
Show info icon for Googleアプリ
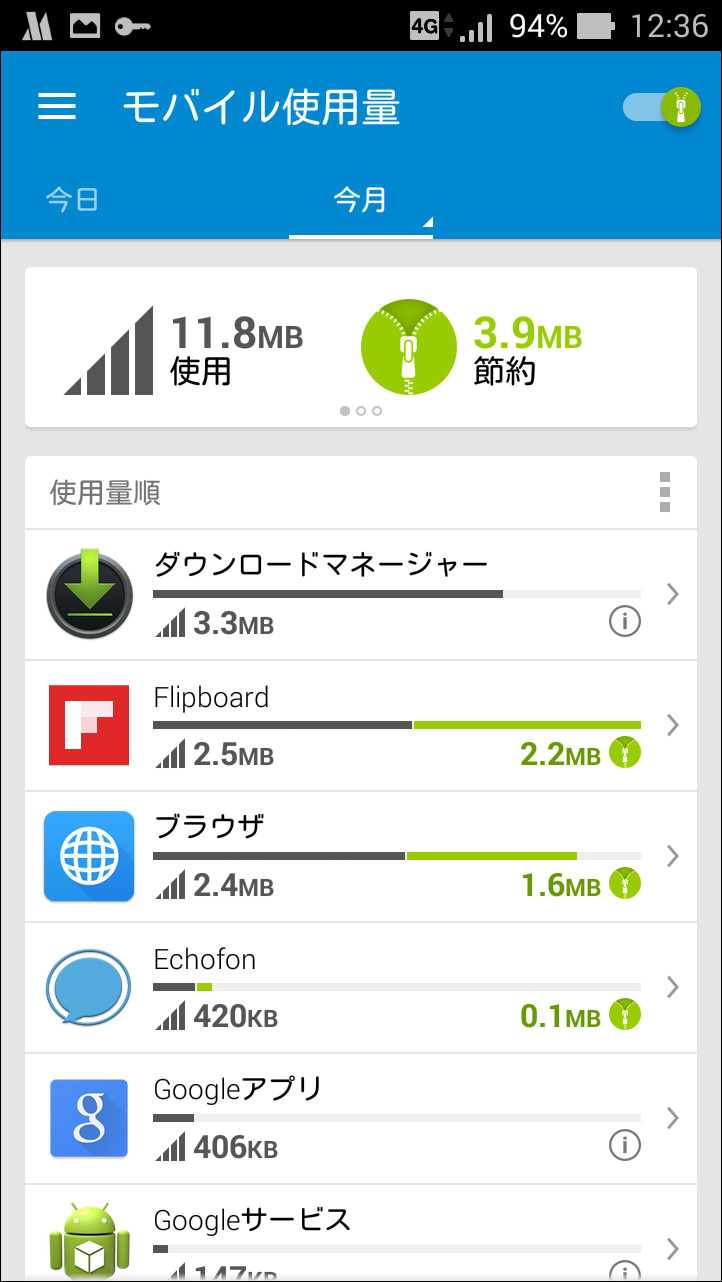(x=625, y=1145)
